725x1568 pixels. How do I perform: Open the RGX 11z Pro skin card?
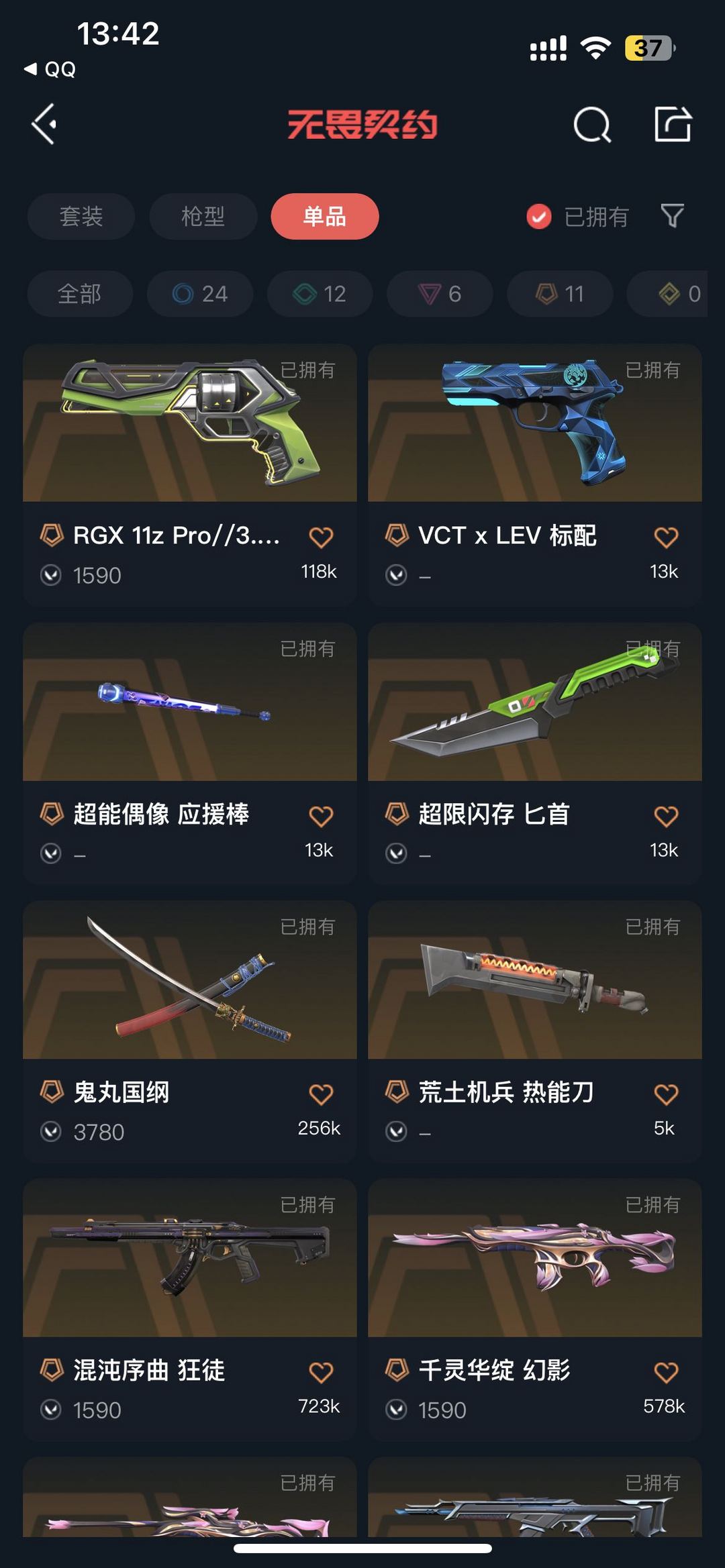point(190,475)
